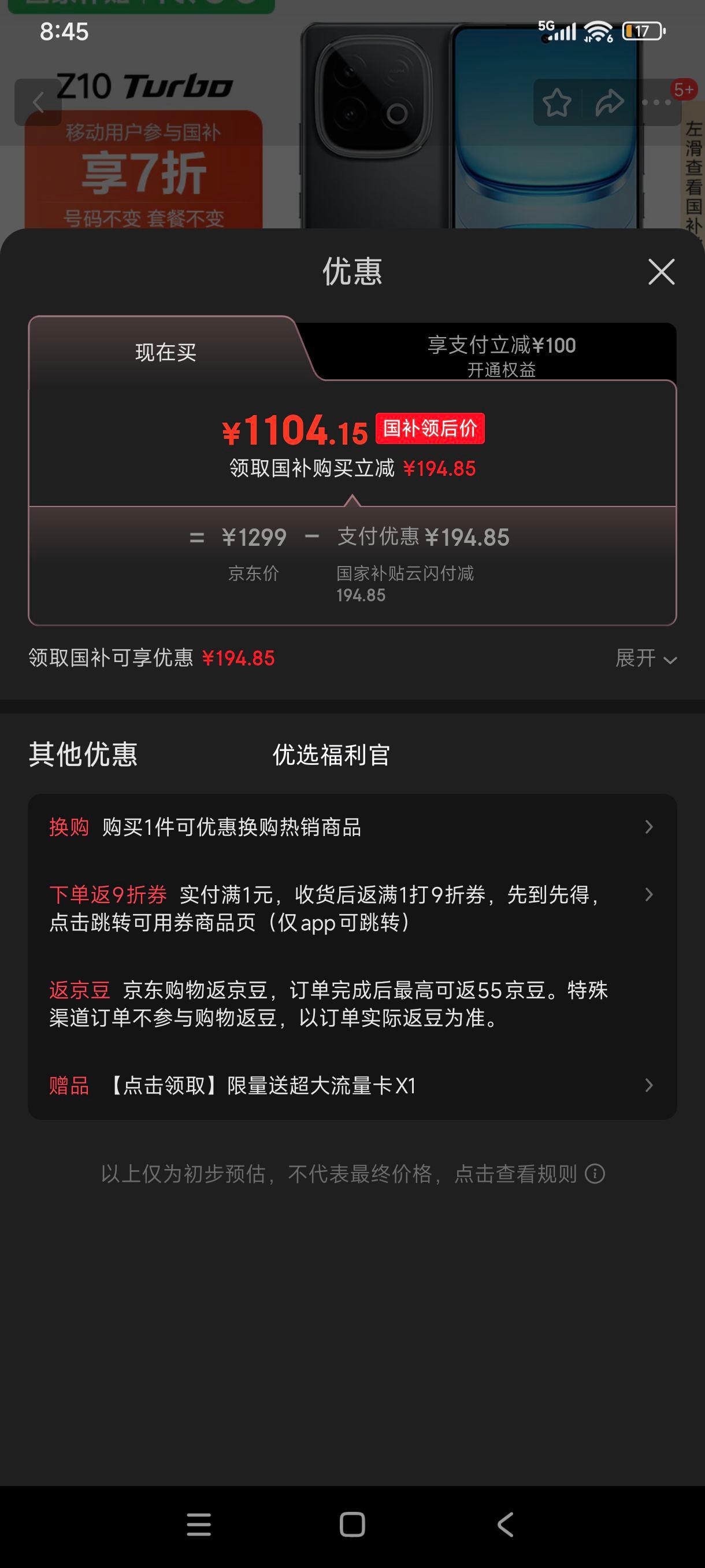
Task: Close the 优惠 discount sheet
Action: pyautogui.click(x=661, y=272)
